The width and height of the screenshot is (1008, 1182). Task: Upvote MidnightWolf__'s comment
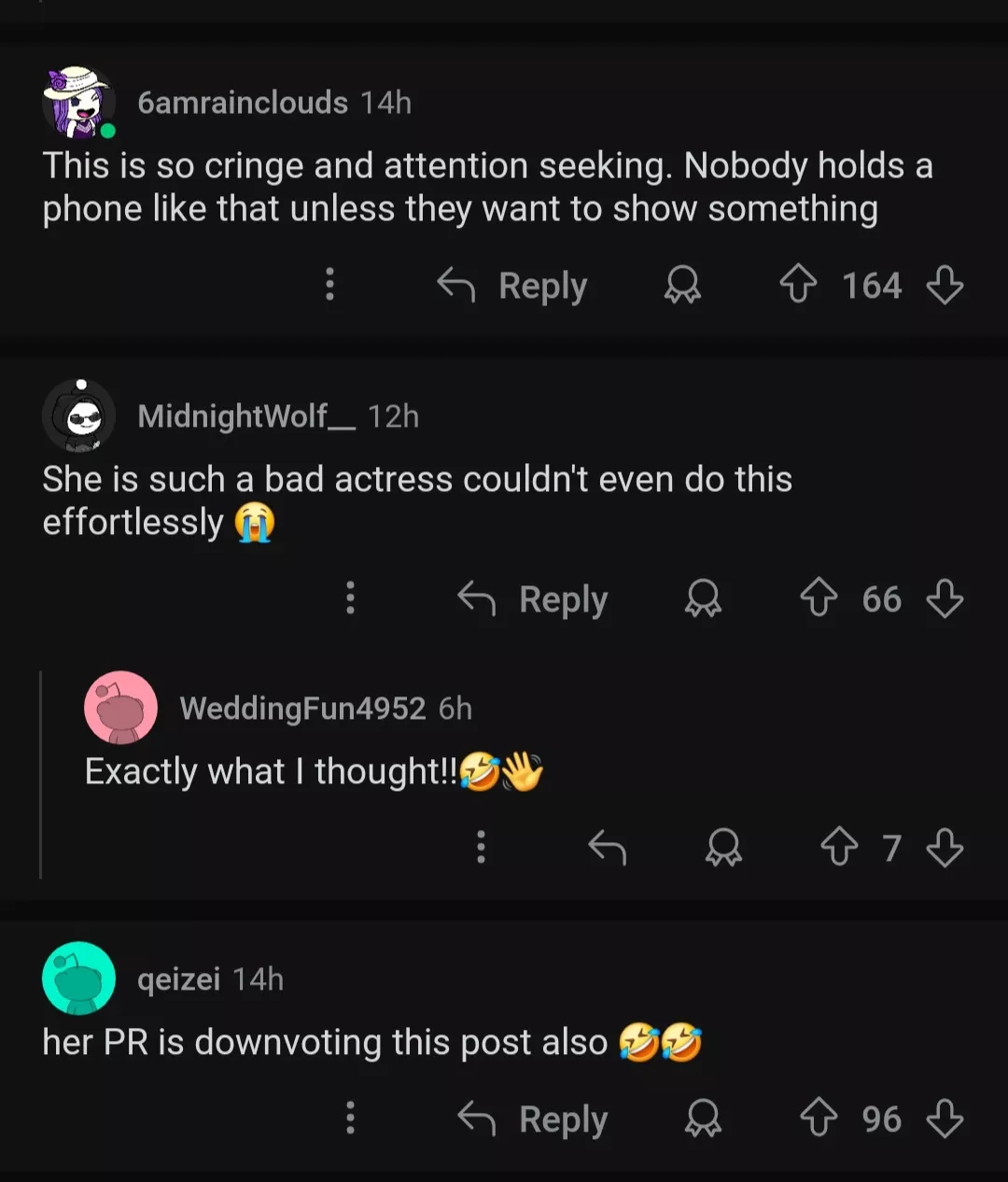(x=819, y=598)
